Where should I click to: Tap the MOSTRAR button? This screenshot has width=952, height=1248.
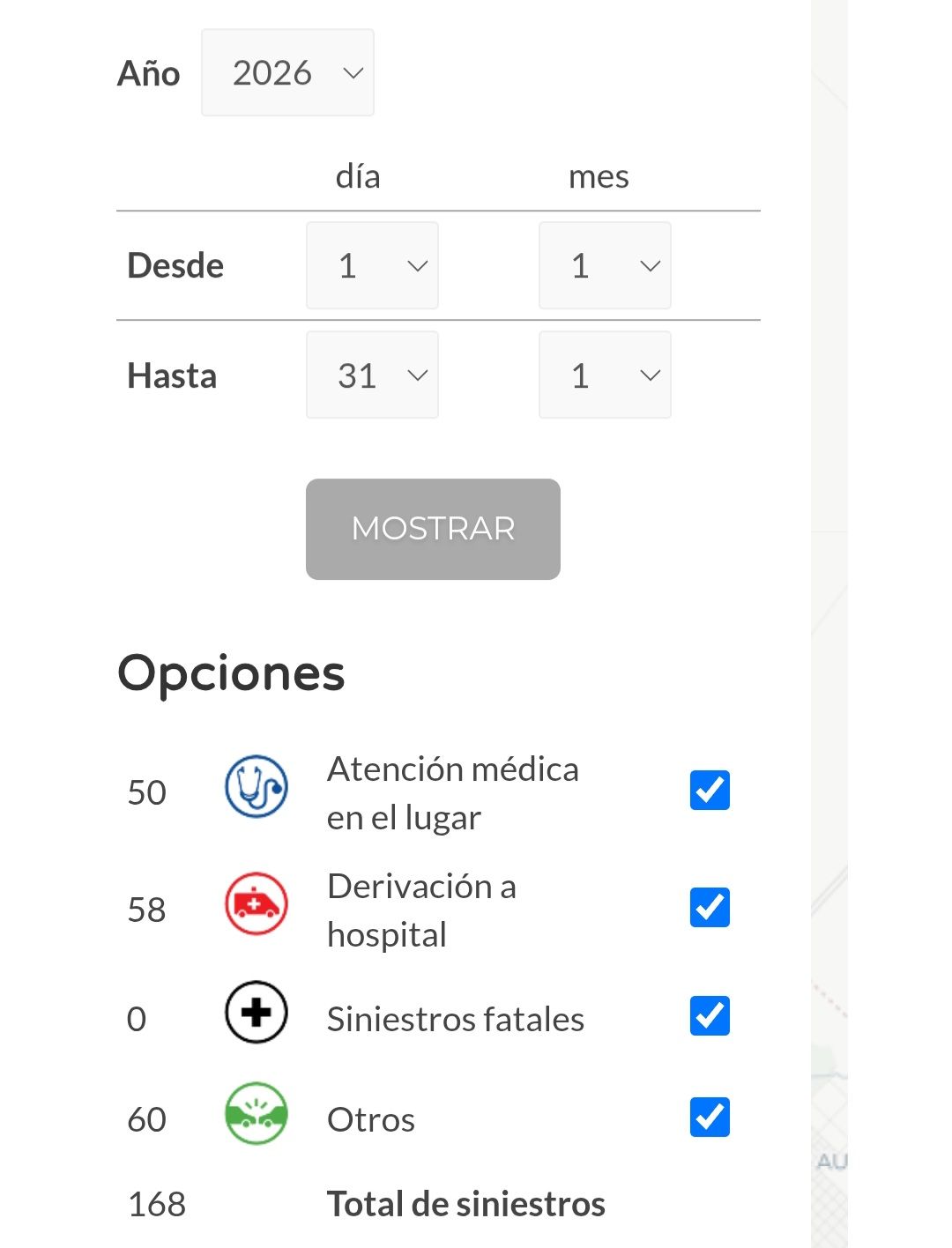point(433,529)
